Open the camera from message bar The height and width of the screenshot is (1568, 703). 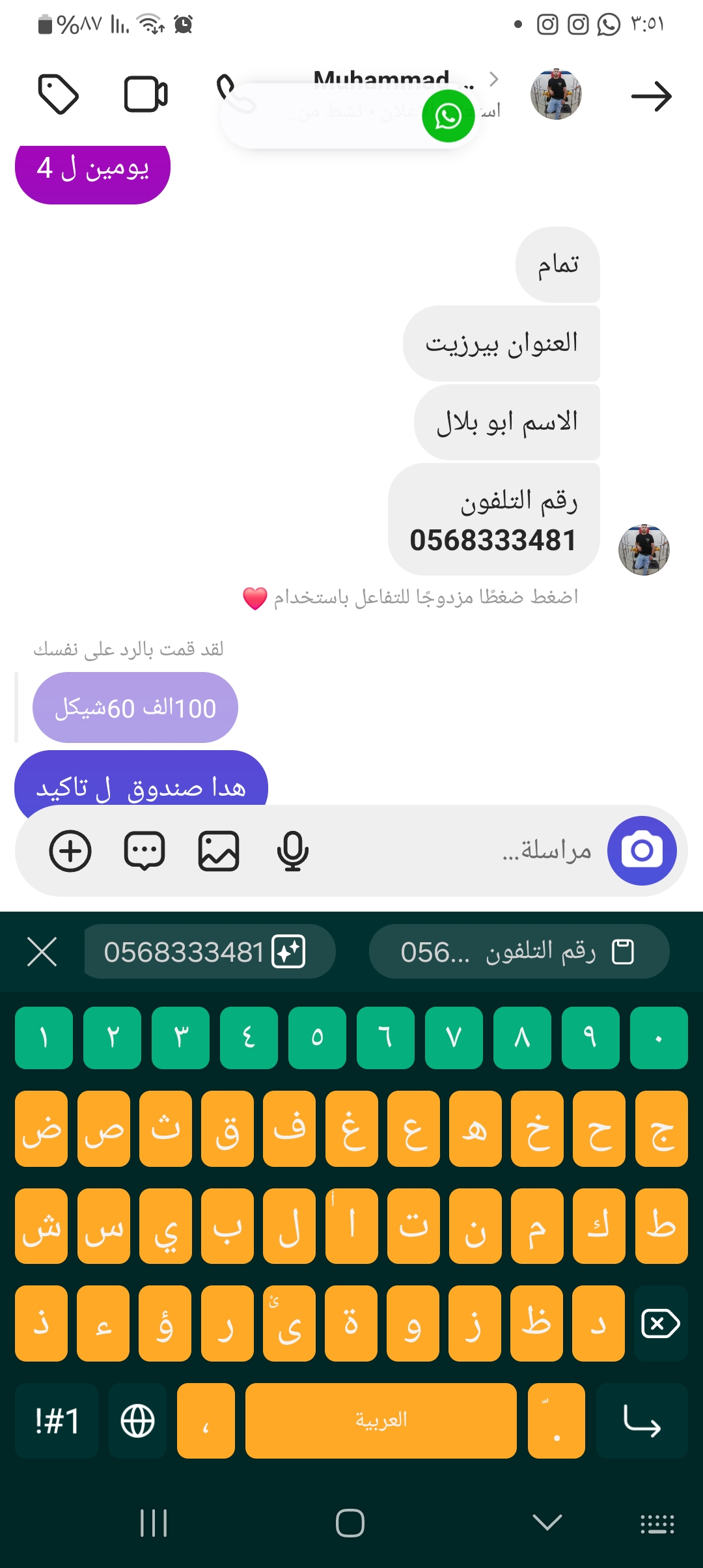point(642,850)
